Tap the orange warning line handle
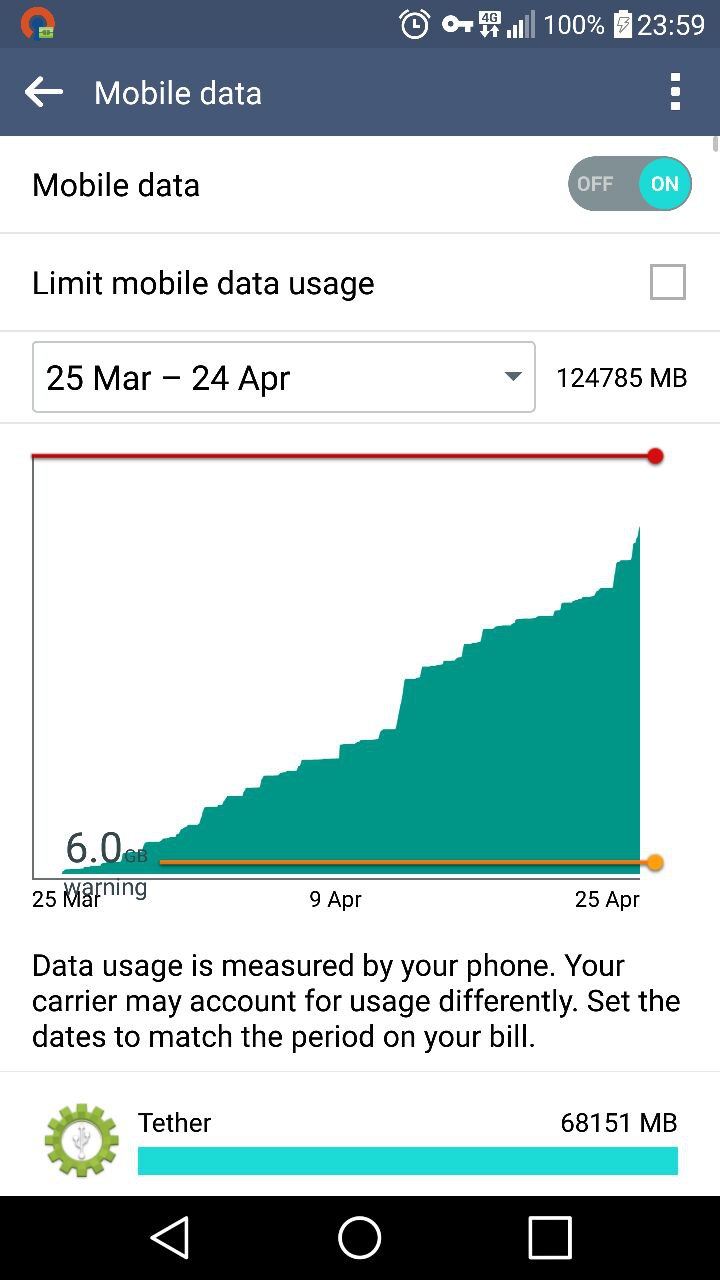This screenshot has width=720, height=1280. pos(655,862)
